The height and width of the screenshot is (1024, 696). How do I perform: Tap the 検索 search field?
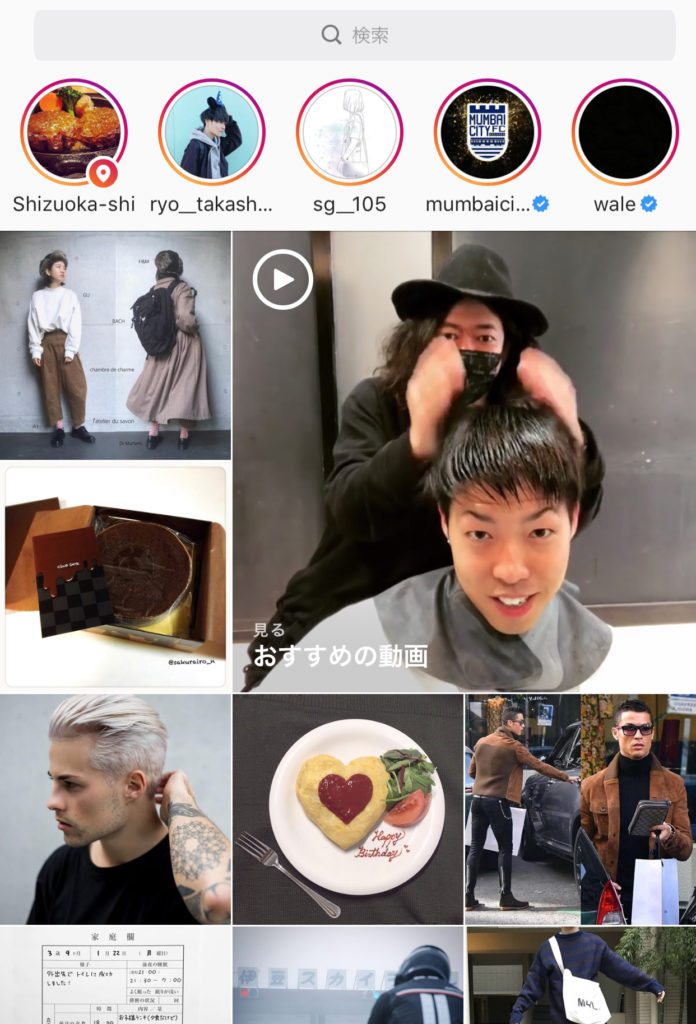coord(354,35)
